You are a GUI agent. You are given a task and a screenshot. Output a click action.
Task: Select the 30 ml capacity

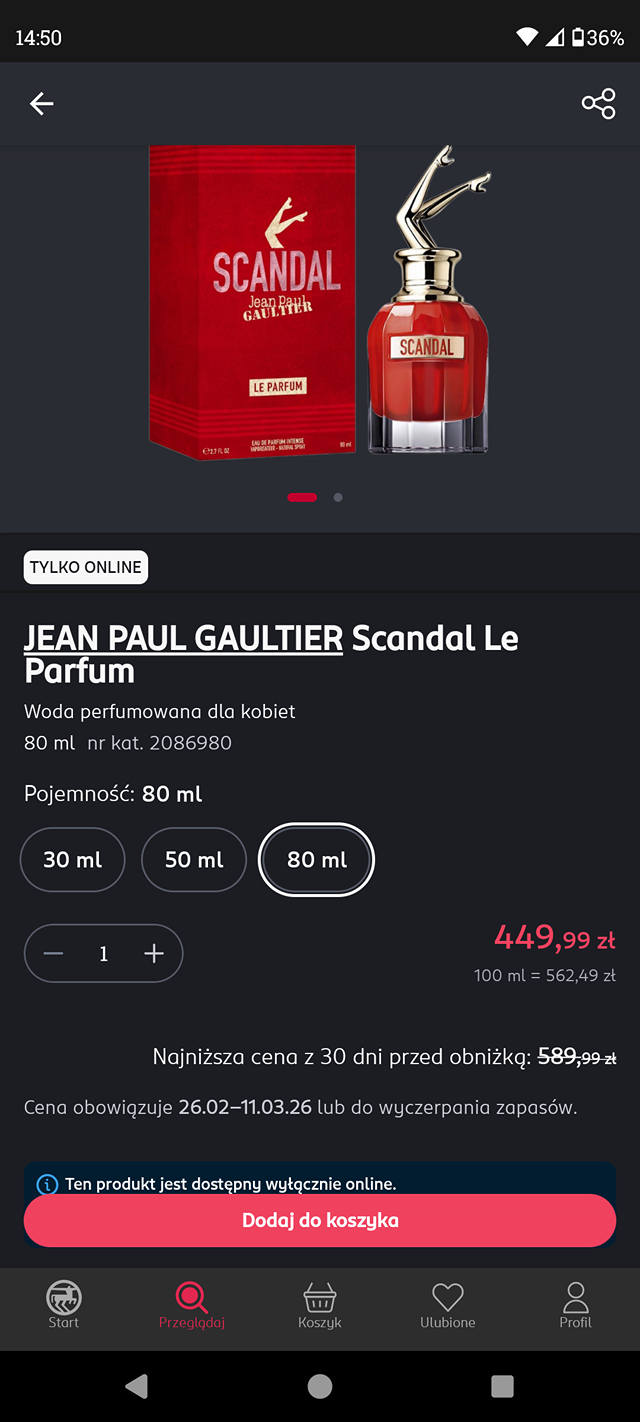click(x=72, y=860)
